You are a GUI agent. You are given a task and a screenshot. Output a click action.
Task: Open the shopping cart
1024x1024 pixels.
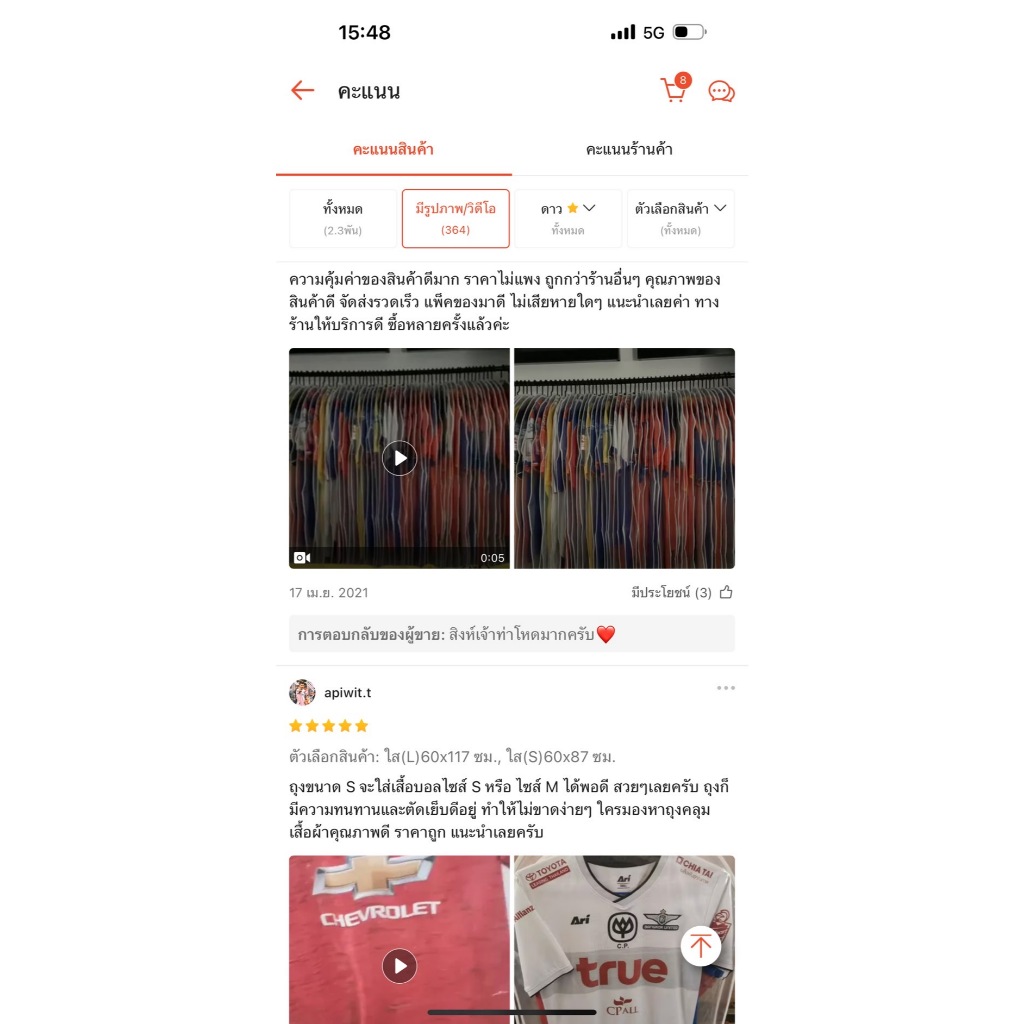pos(675,88)
